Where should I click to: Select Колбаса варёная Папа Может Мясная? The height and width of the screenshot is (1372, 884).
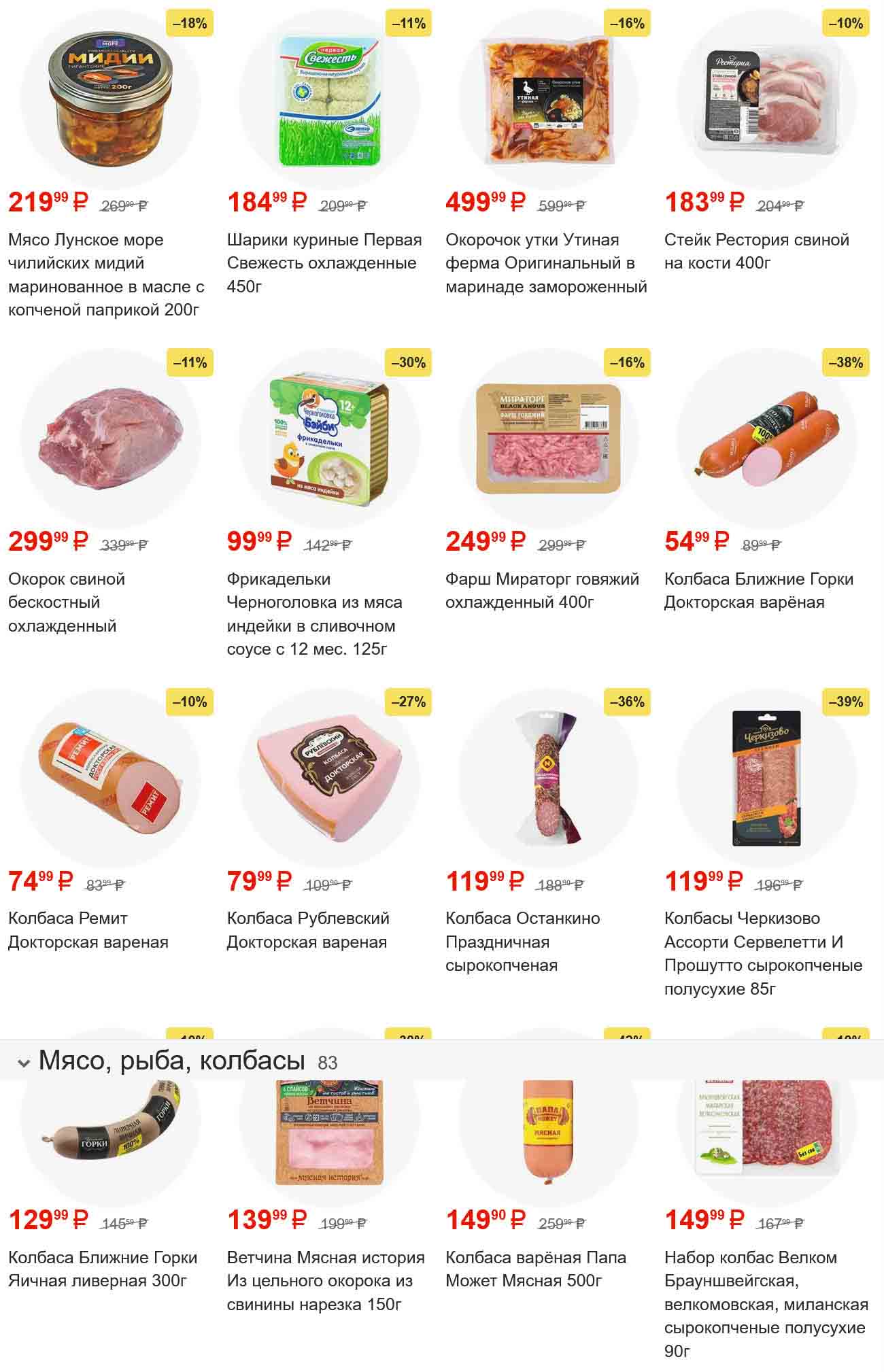click(535, 1269)
